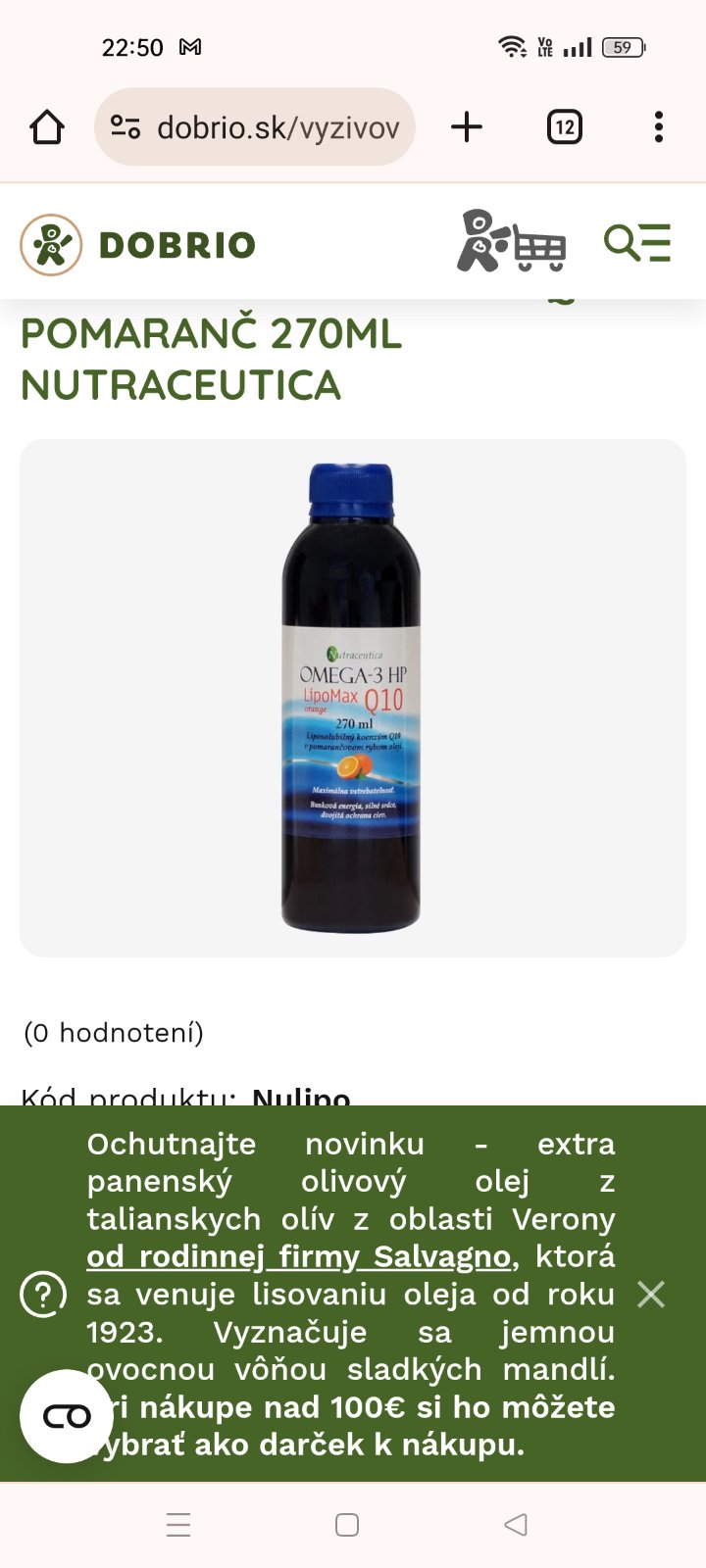
Task: Enlarge the Omega-3 HP product image
Action: click(352, 697)
